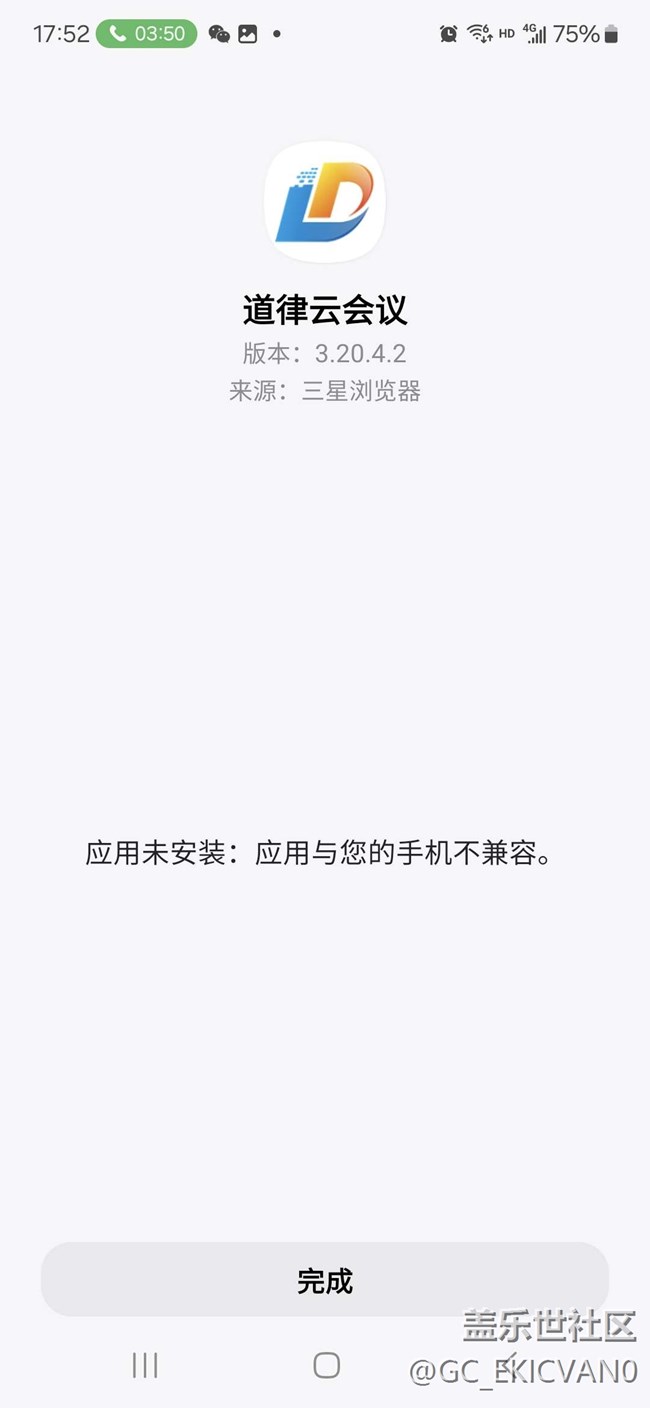
Task: Open recent apps from navigation bar
Action: pos(145,1365)
